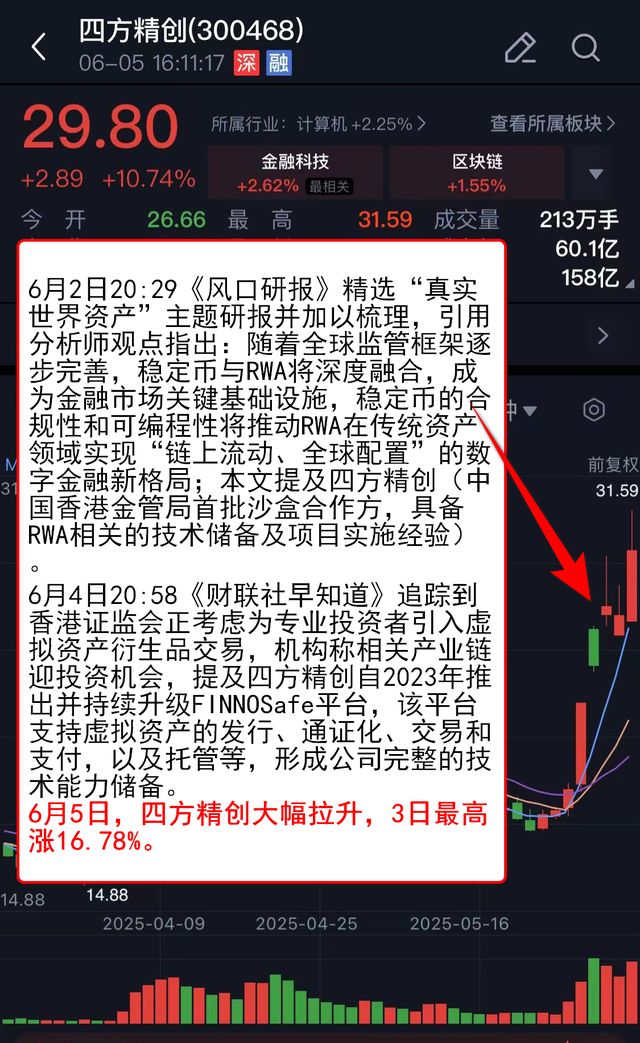Go back from the 四方精创 stock page
The width and height of the screenshot is (640, 1043).
[x=39, y=47]
